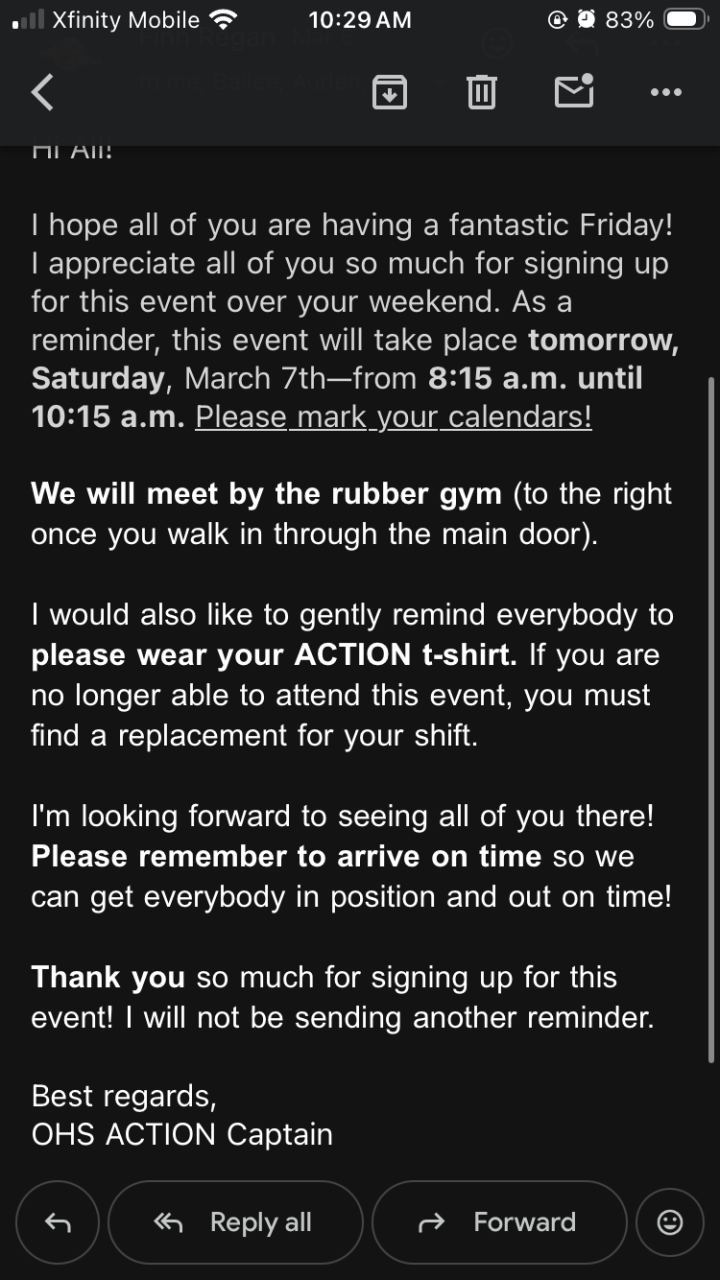Delete this email
Viewport: 720px width, 1280px height.
[481, 92]
